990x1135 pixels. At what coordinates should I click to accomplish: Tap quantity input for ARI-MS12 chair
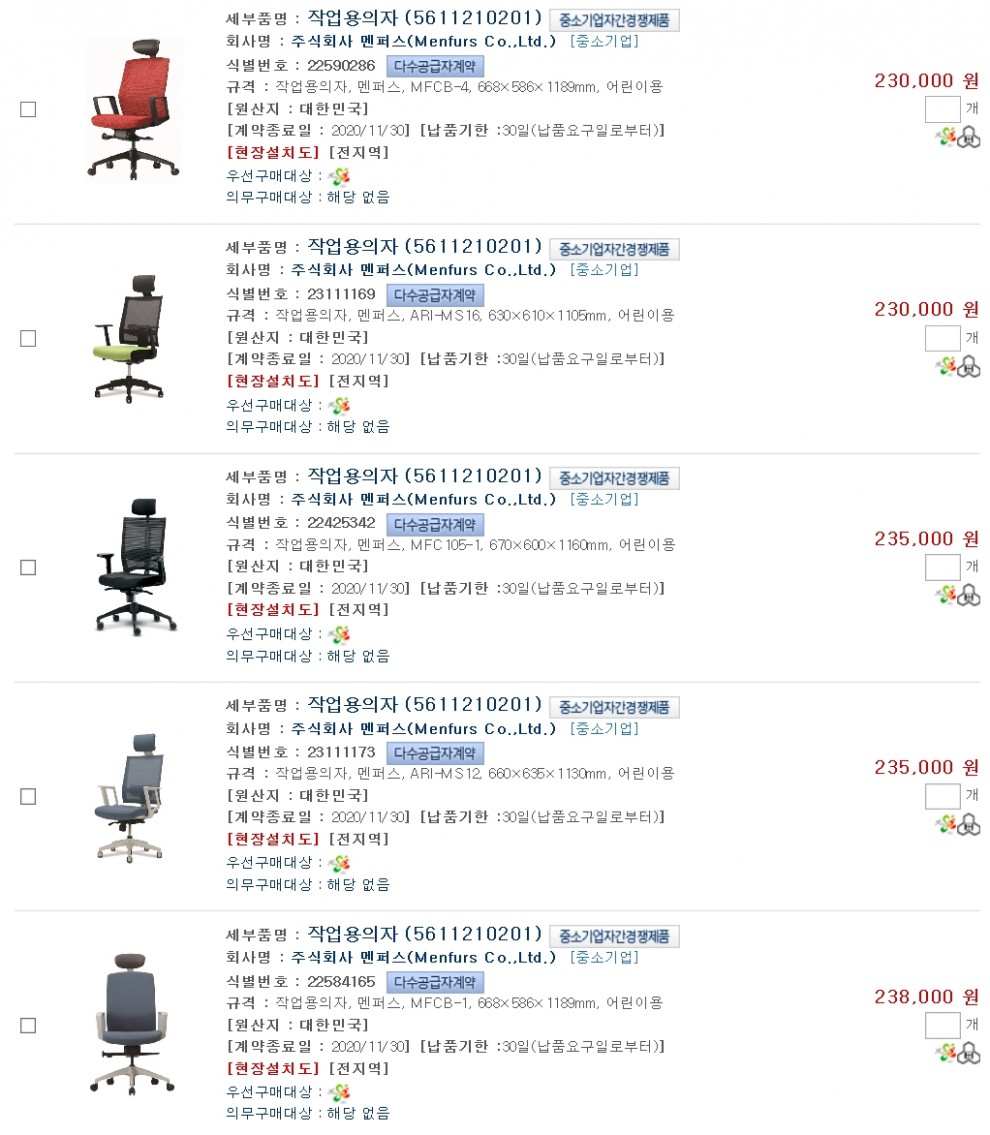(942, 796)
